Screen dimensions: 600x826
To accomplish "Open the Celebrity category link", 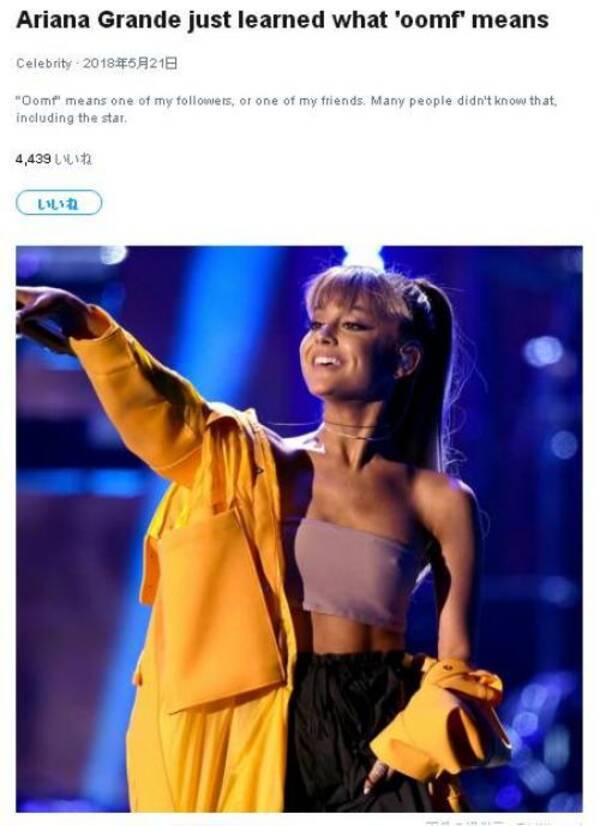I will click(43, 64).
